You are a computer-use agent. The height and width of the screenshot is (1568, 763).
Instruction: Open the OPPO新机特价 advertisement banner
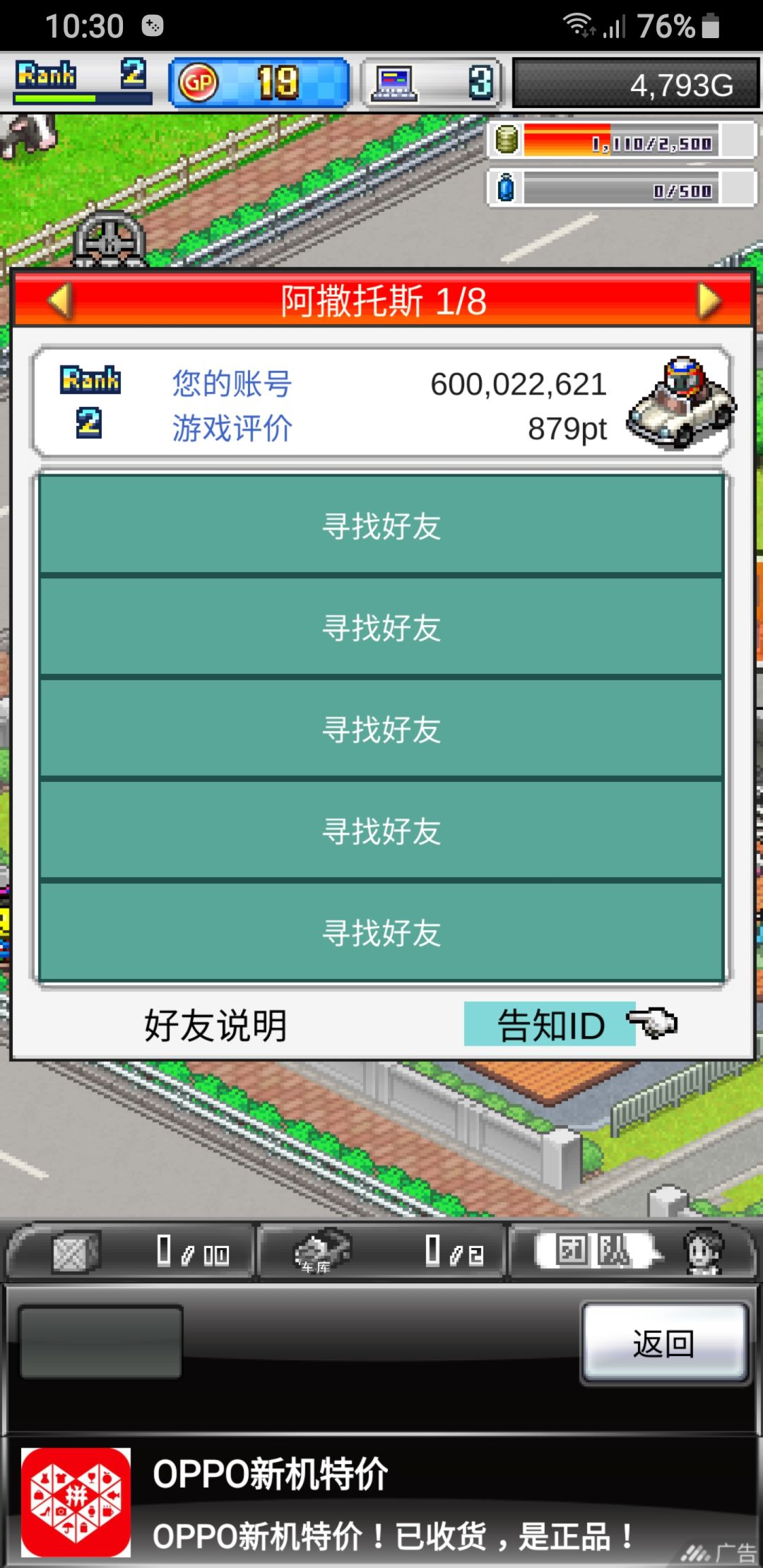[x=381, y=1502]
